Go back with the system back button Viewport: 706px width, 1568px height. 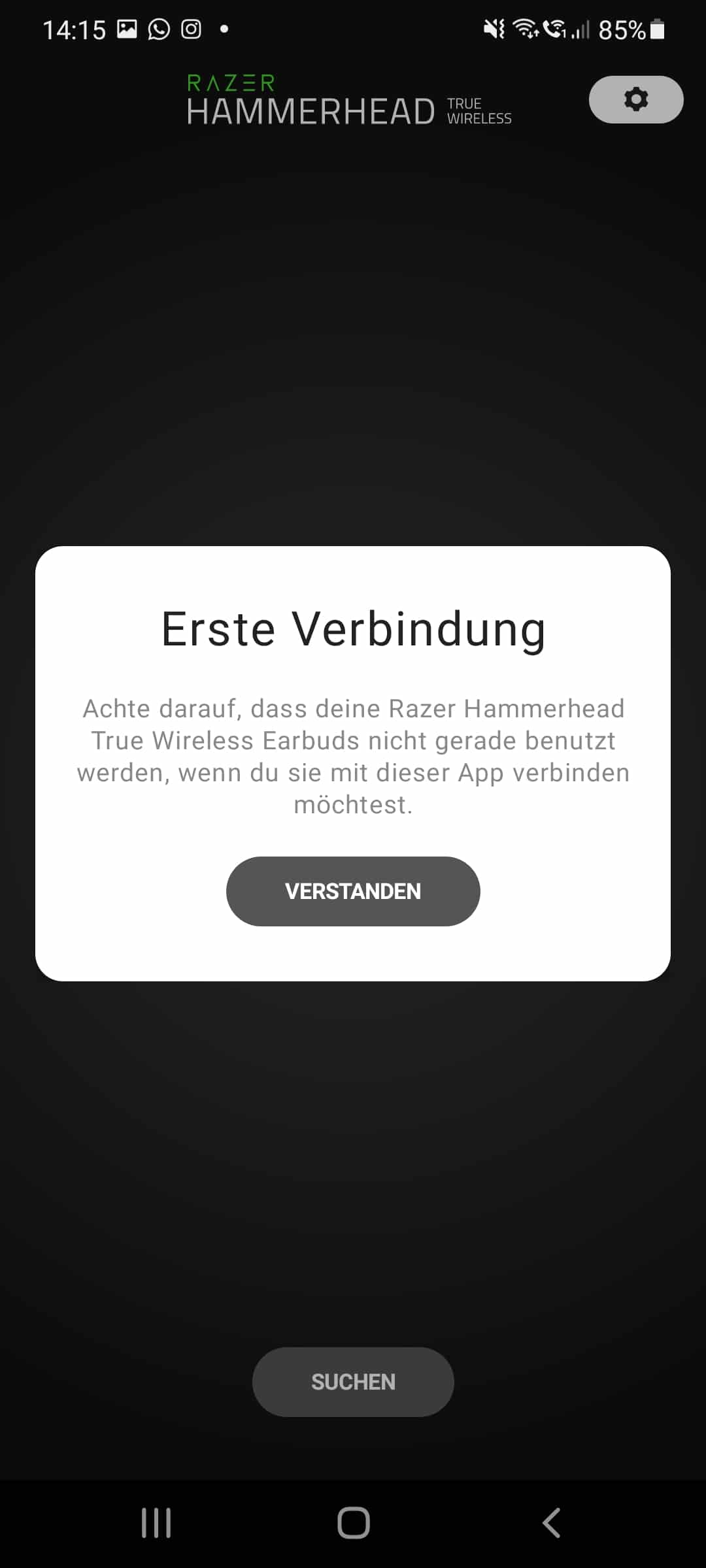tap(551, 1523)
